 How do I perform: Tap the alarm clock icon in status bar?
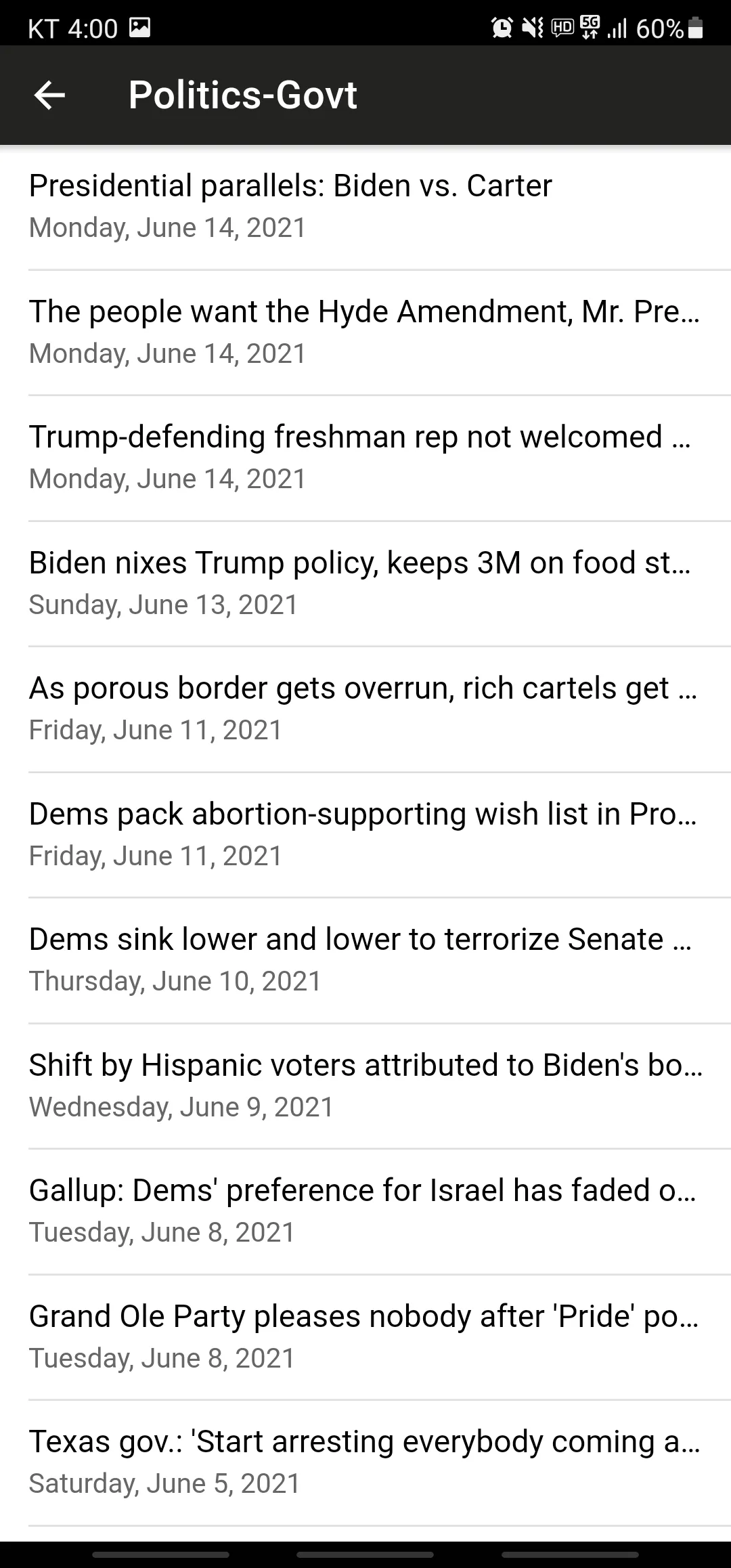[x=501, y=28]
